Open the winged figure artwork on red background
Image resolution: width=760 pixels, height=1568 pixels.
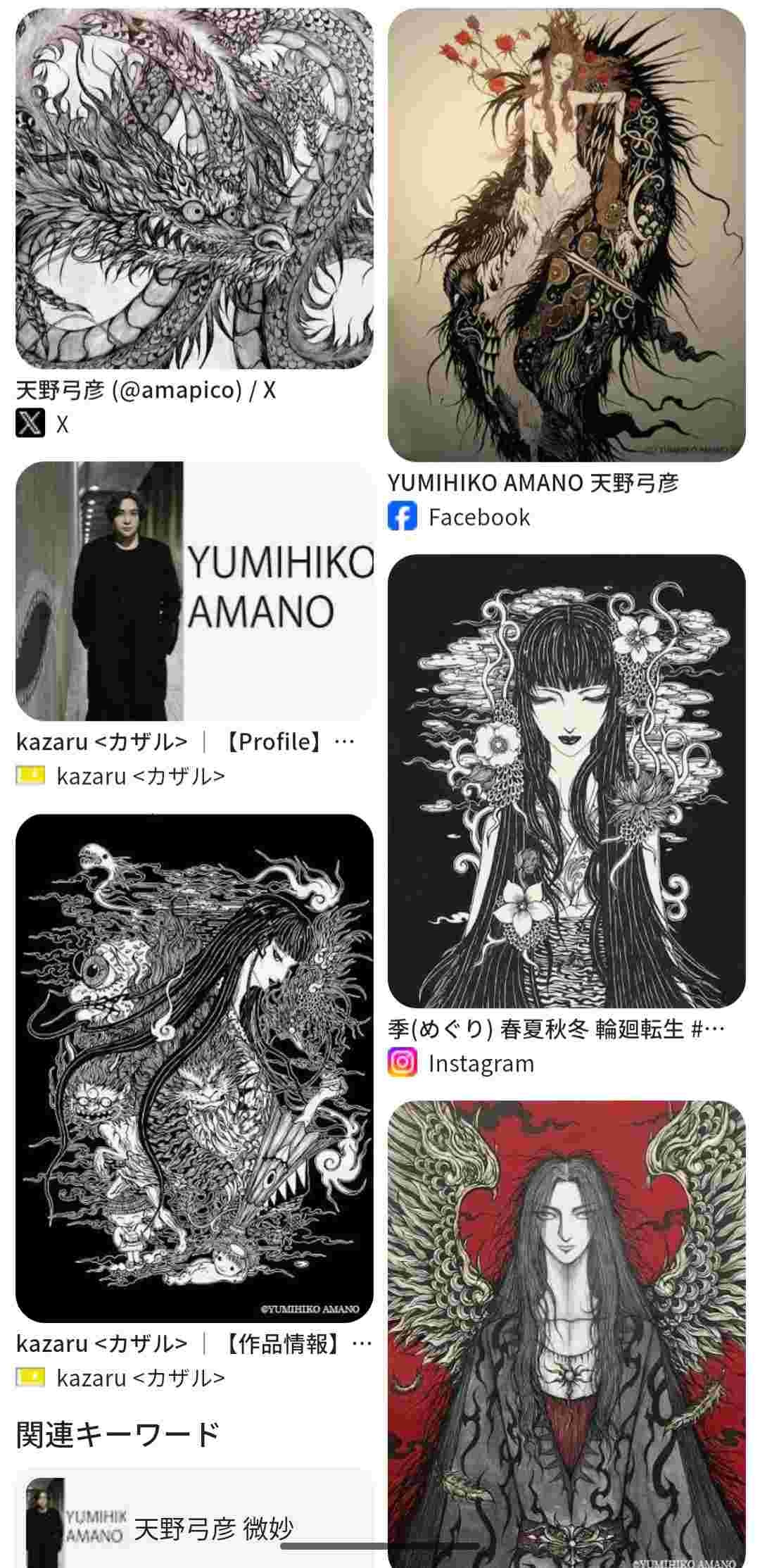(x=566, y=1331)
